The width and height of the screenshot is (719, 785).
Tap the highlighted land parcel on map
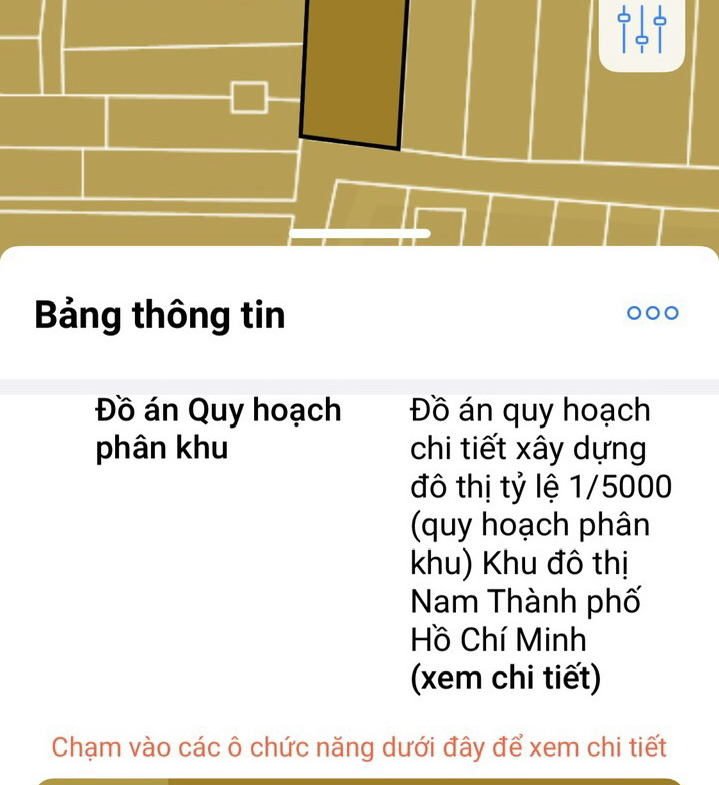(x=354, y=70)
